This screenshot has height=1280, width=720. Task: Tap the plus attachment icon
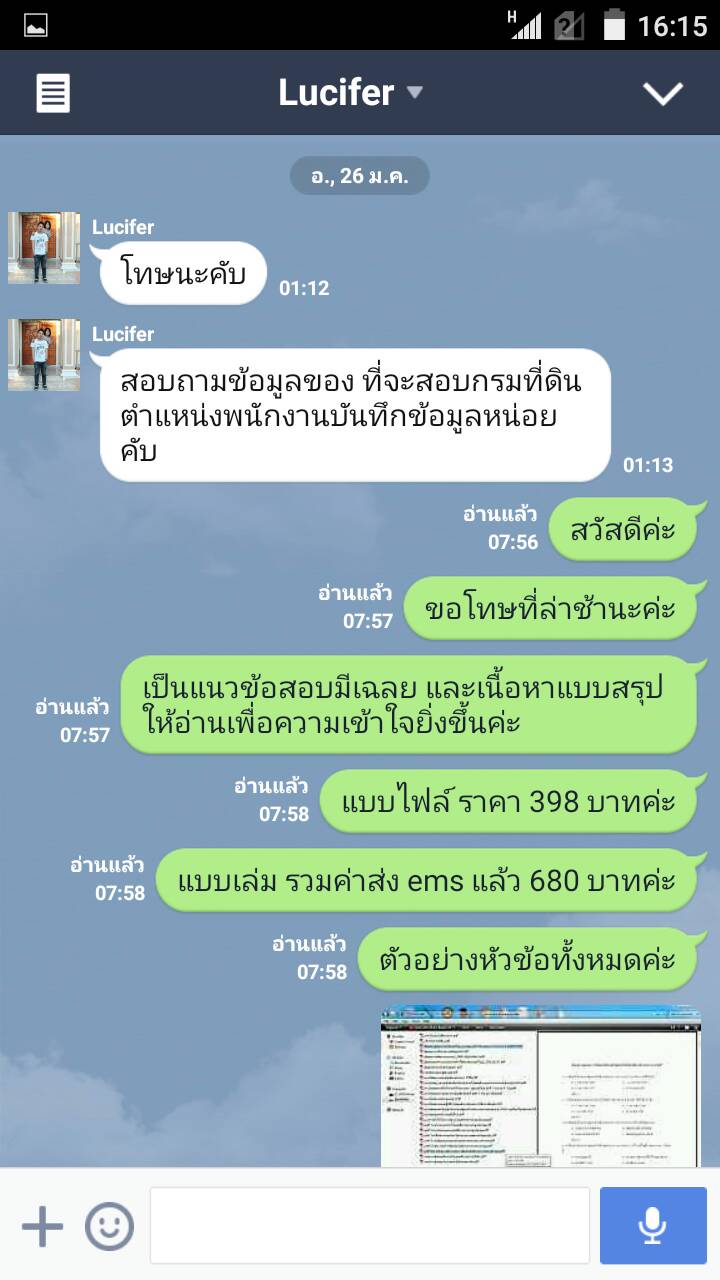coord(42,1226)
